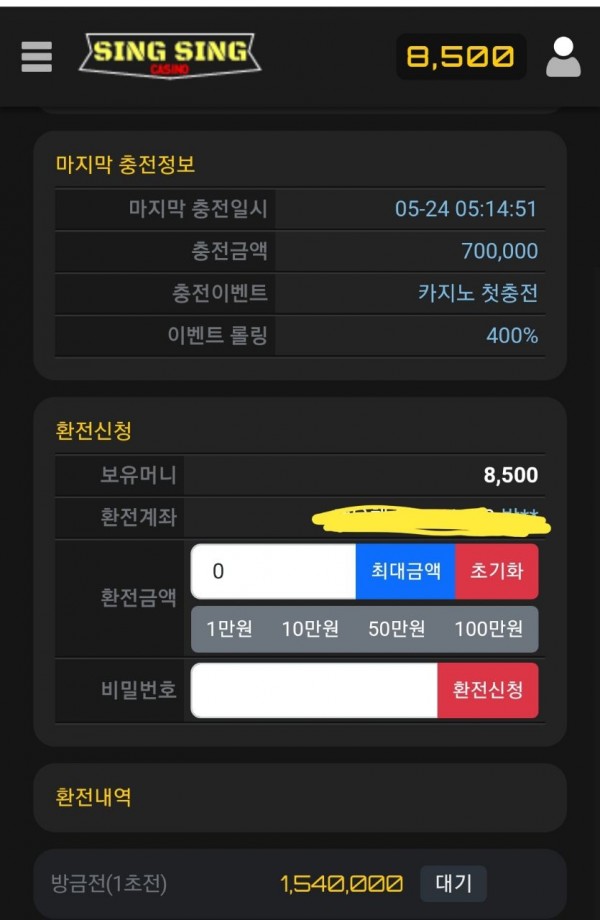Choose the 50만원 amount option
600x920 pixels.
tap(396, 629)
